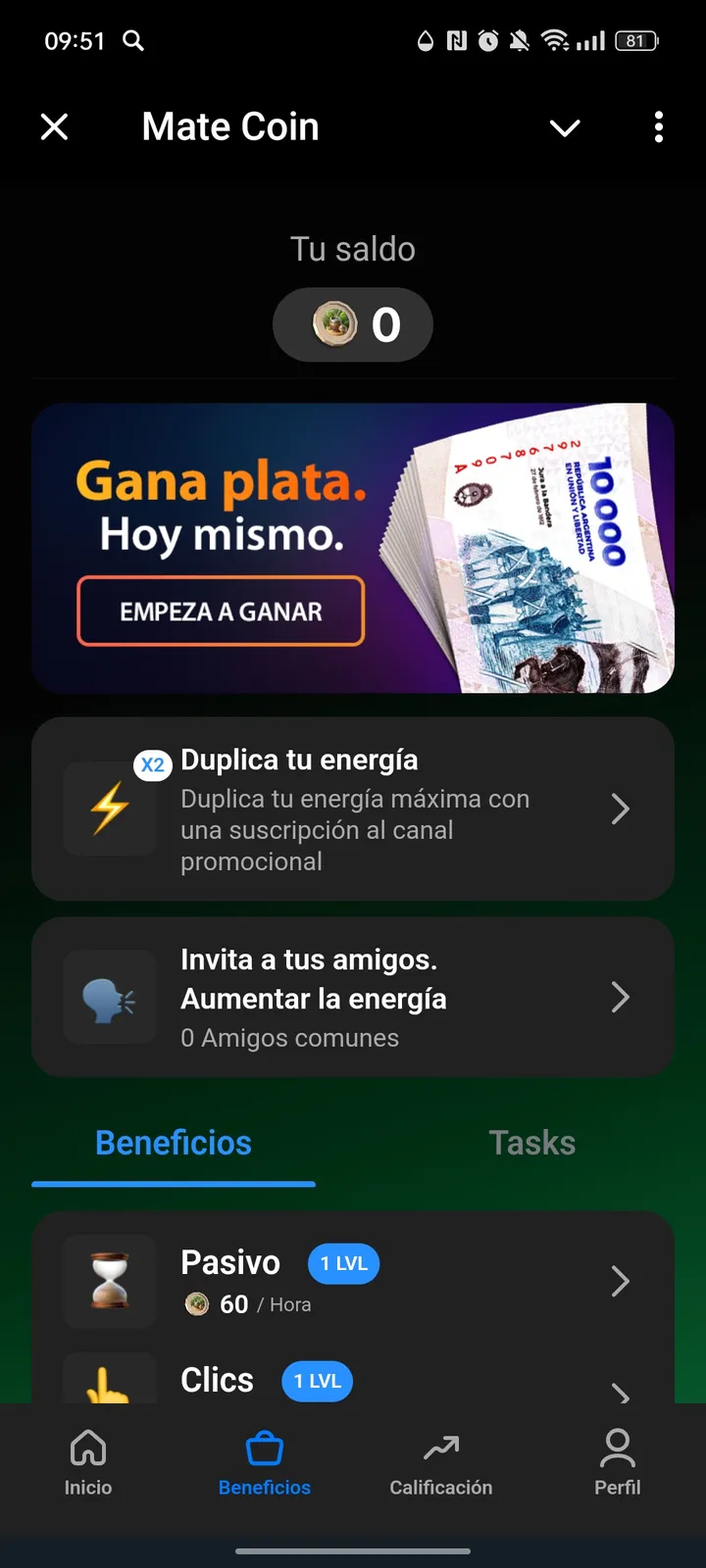
Task: Switch to the Tasks tab
Action: click(x=531, y=1142)
